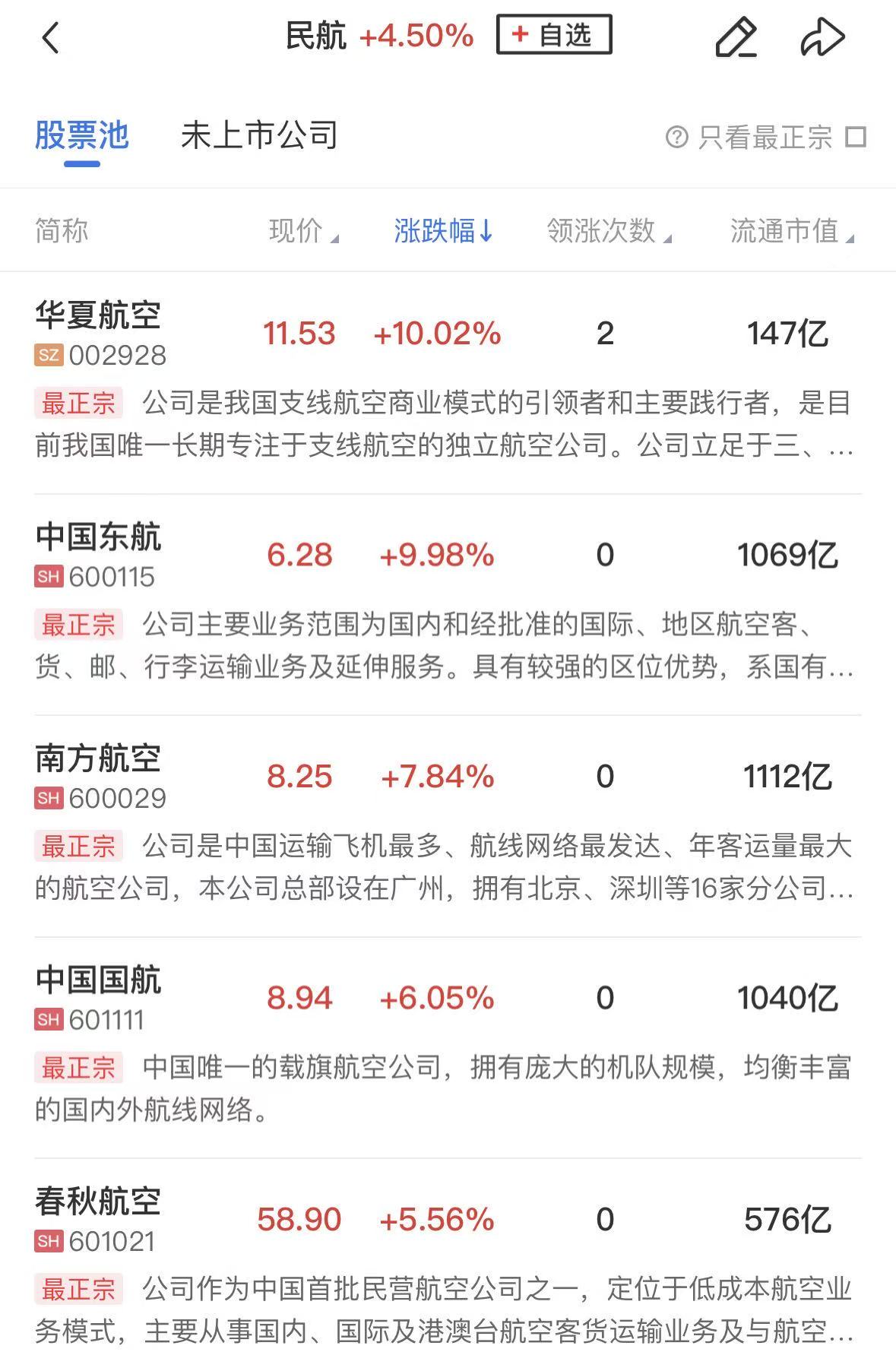Go back using the top-left arrow
Image resolution: width=896 pixels, height=1371 pixels.
tap(50, 37)
